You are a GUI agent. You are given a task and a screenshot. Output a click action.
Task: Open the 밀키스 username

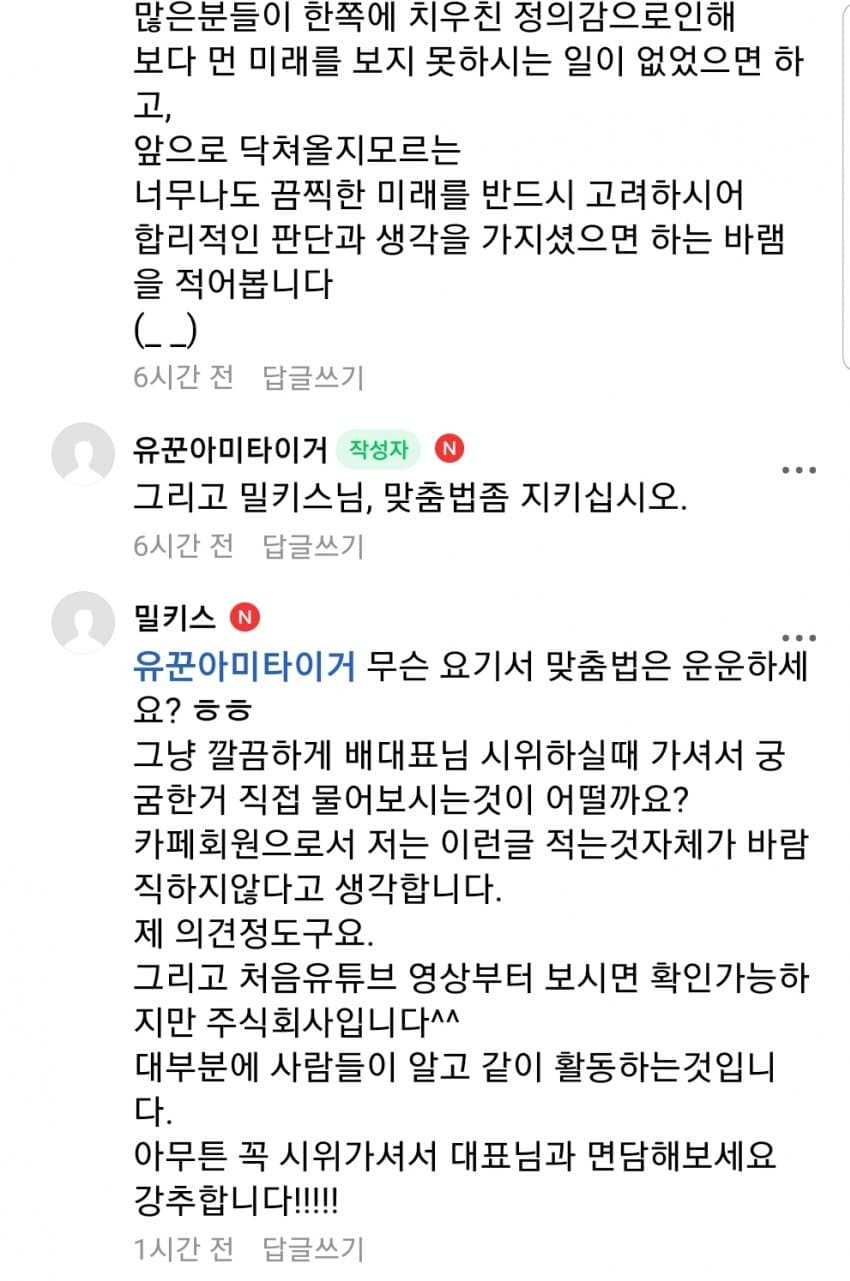(x=174, y=618)
